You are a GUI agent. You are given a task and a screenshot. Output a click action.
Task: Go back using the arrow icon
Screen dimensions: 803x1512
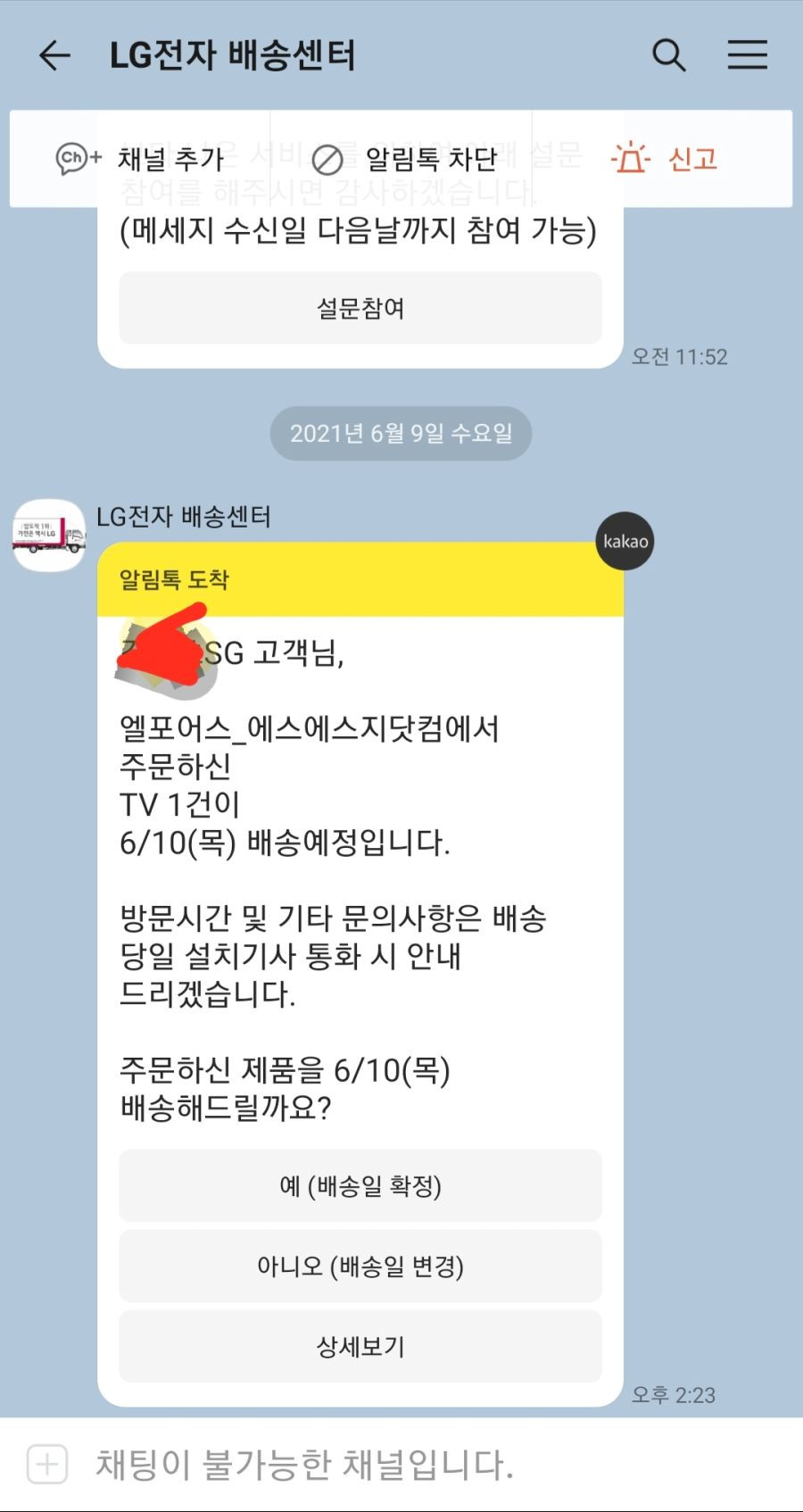pos(54,55)
